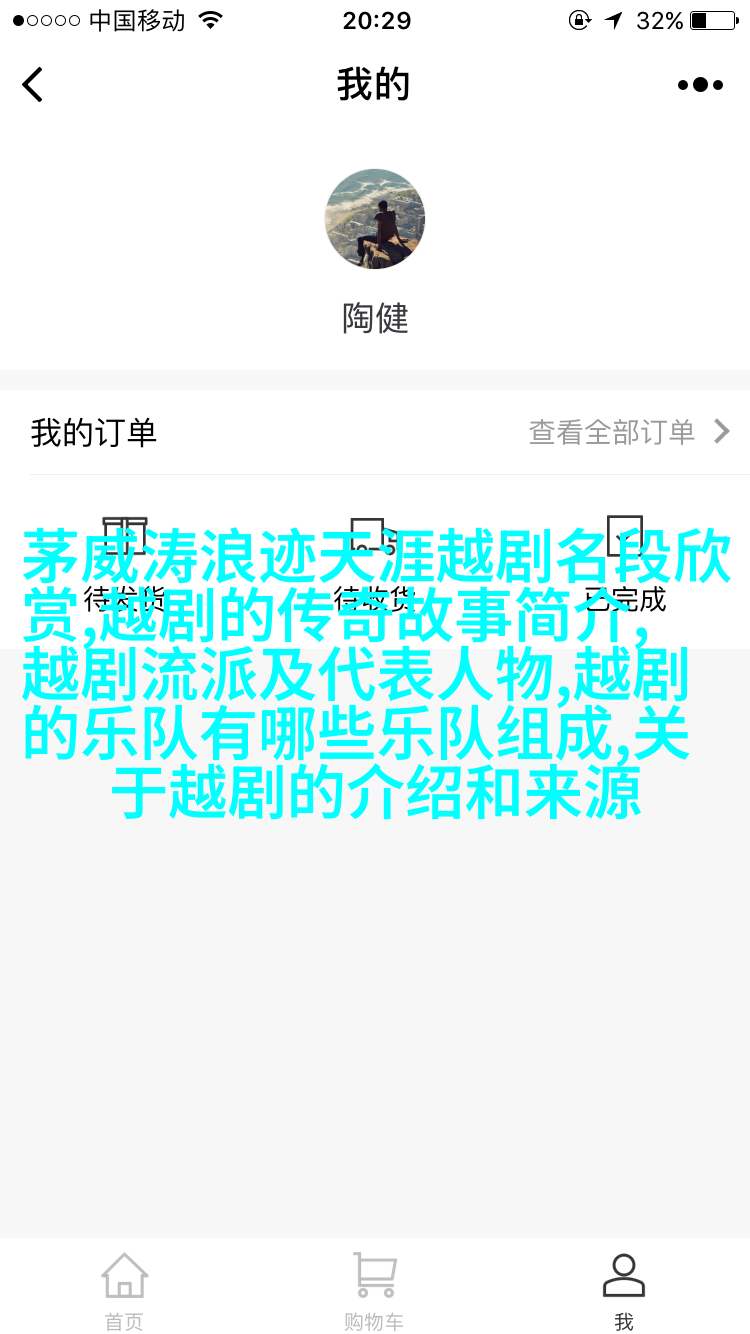Open the 购物车 shopping cart tab
750x1334 pixels.
coord(374,1290)
